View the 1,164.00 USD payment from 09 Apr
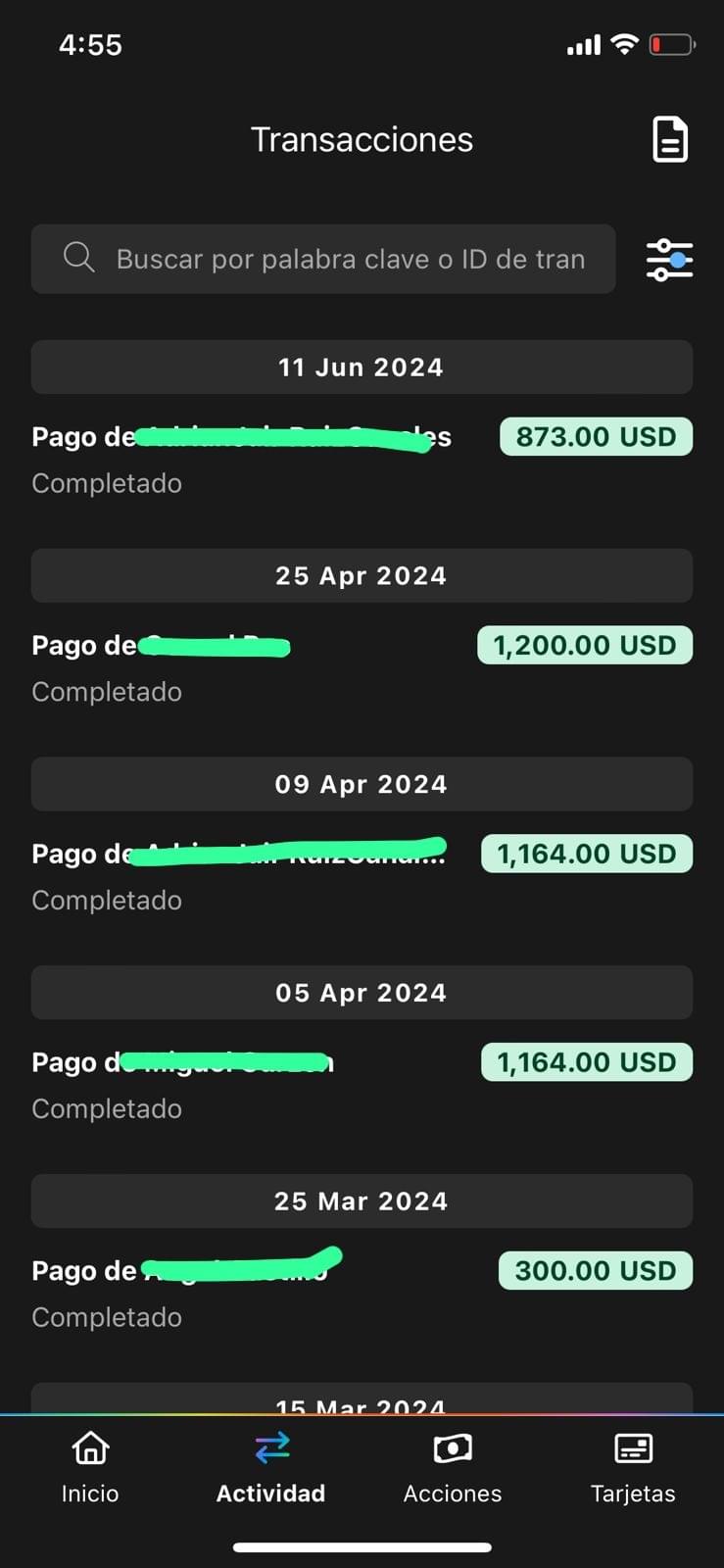The image size is (724, 1568). coord(362,876)
